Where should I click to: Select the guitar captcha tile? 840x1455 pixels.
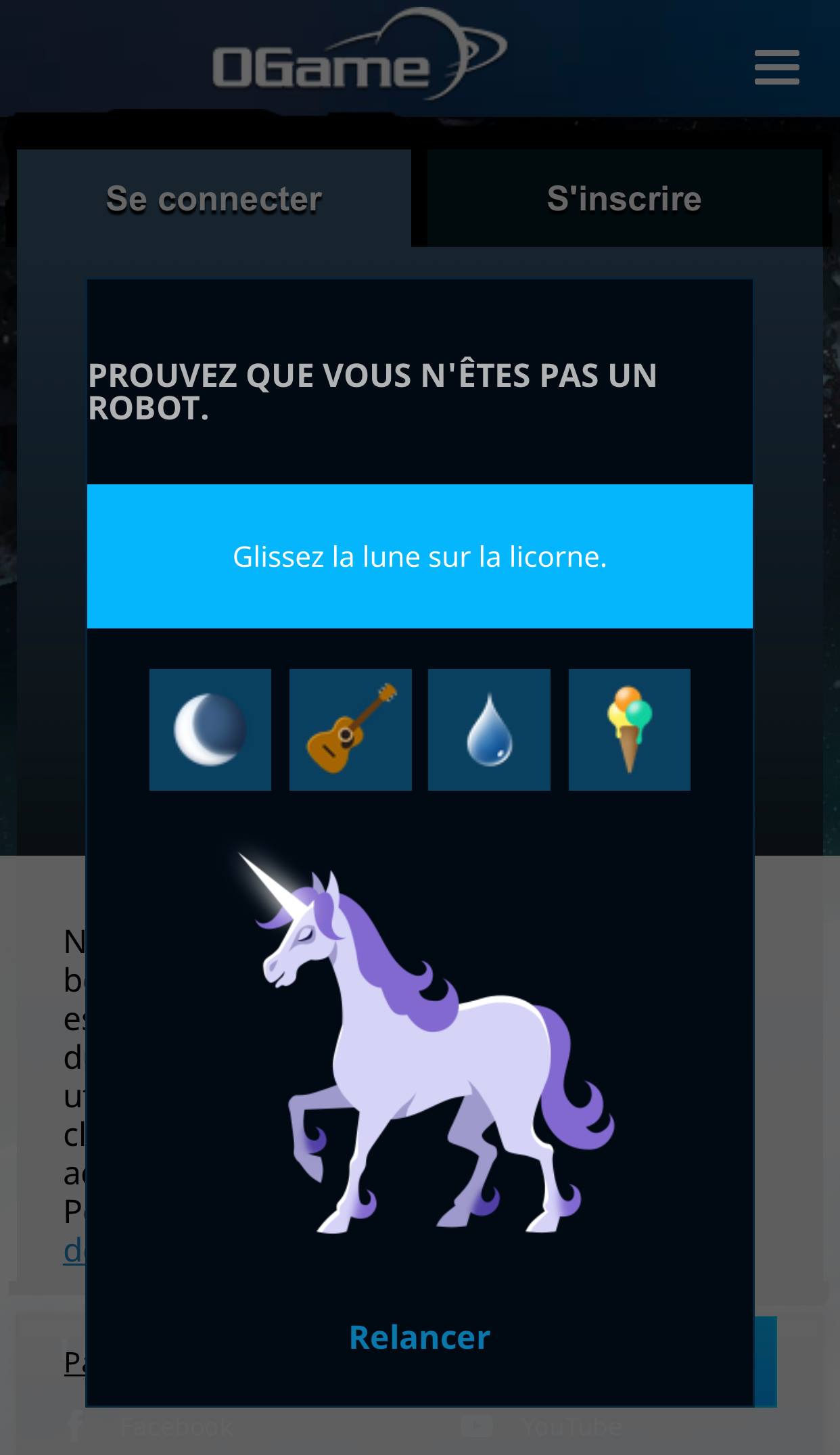350,729
